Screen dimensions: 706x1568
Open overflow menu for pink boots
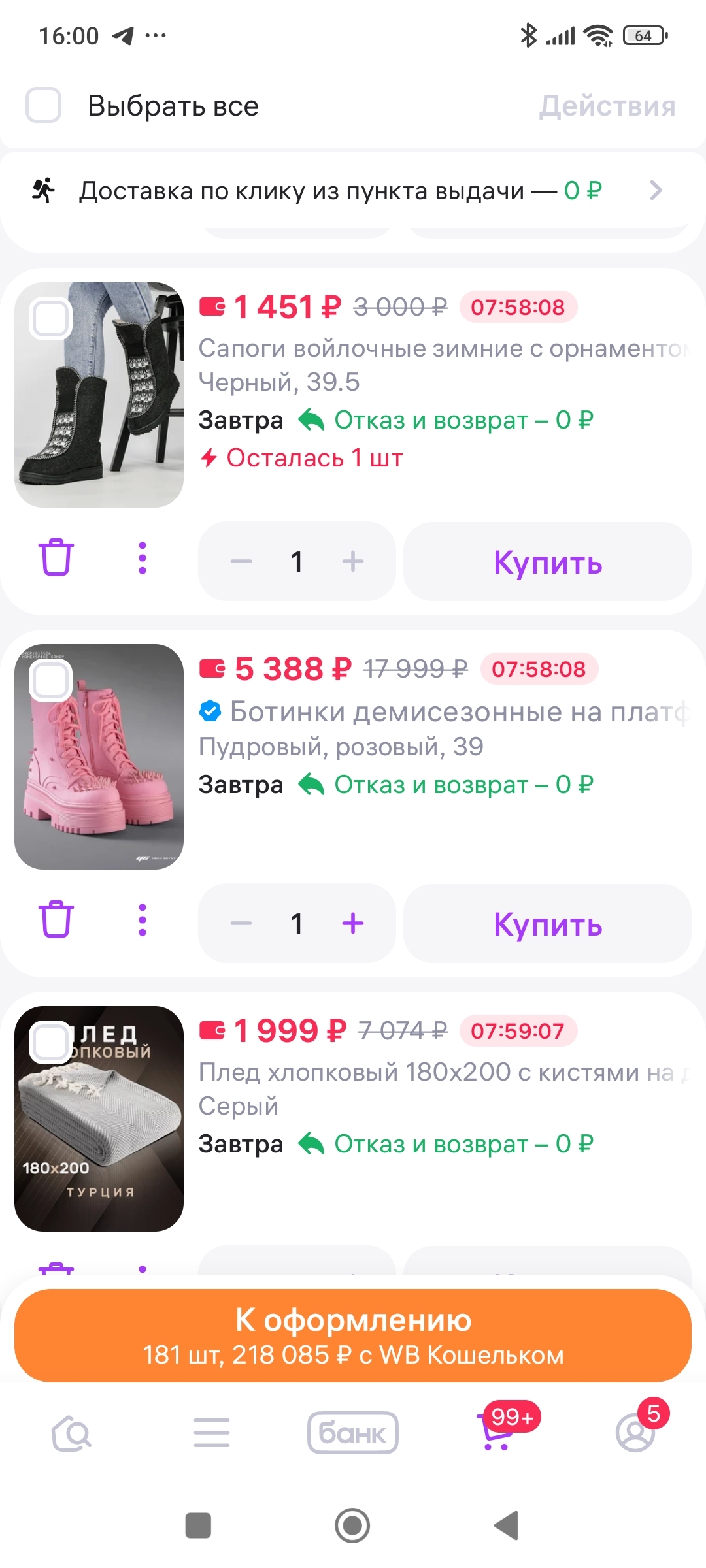click(143, 920)
